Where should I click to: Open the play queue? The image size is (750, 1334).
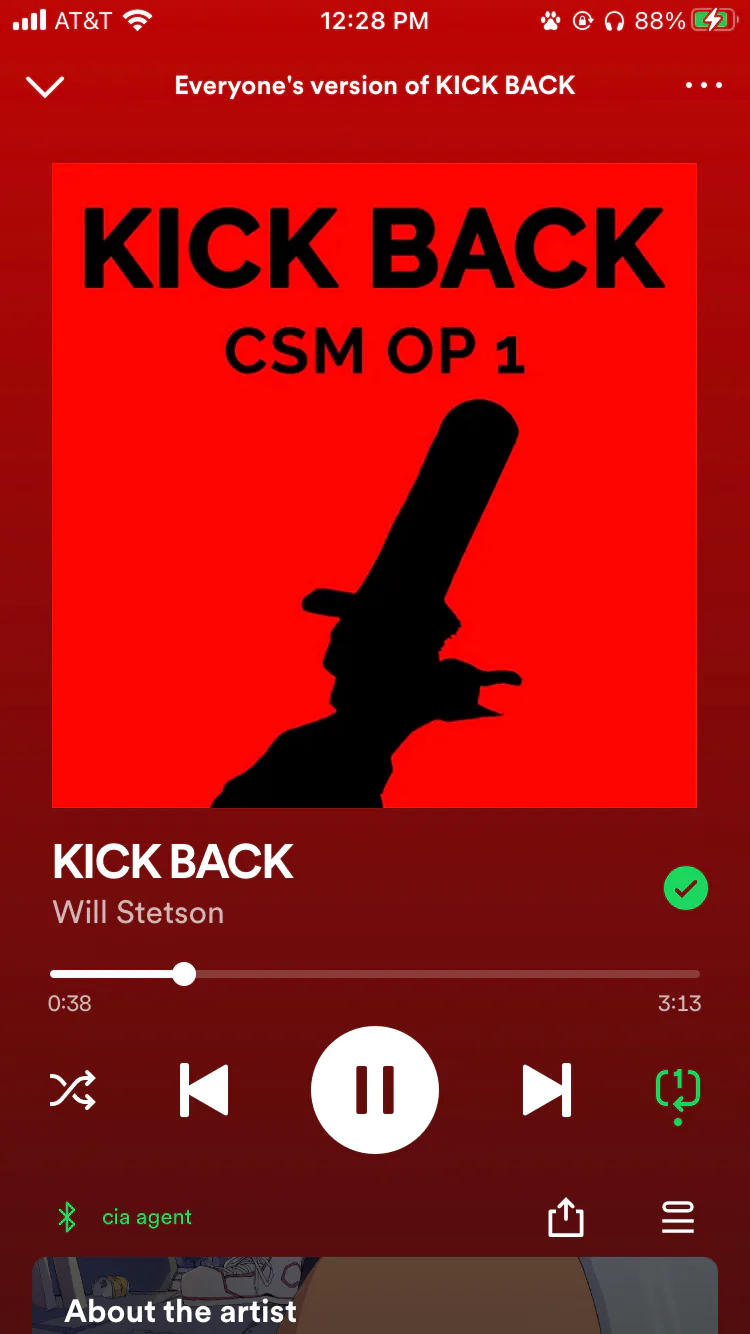678,1218
